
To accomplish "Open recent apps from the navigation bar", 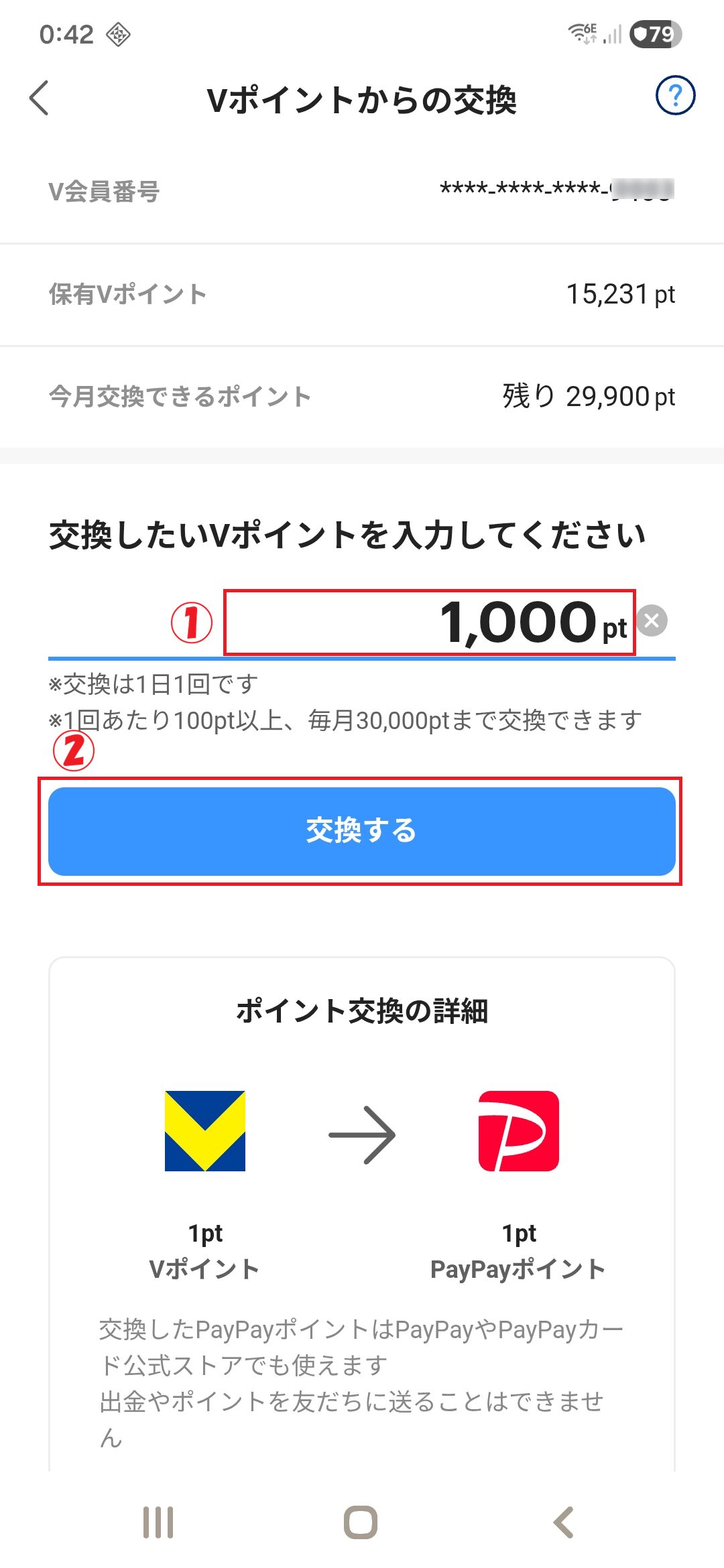I will point(158,1522).
